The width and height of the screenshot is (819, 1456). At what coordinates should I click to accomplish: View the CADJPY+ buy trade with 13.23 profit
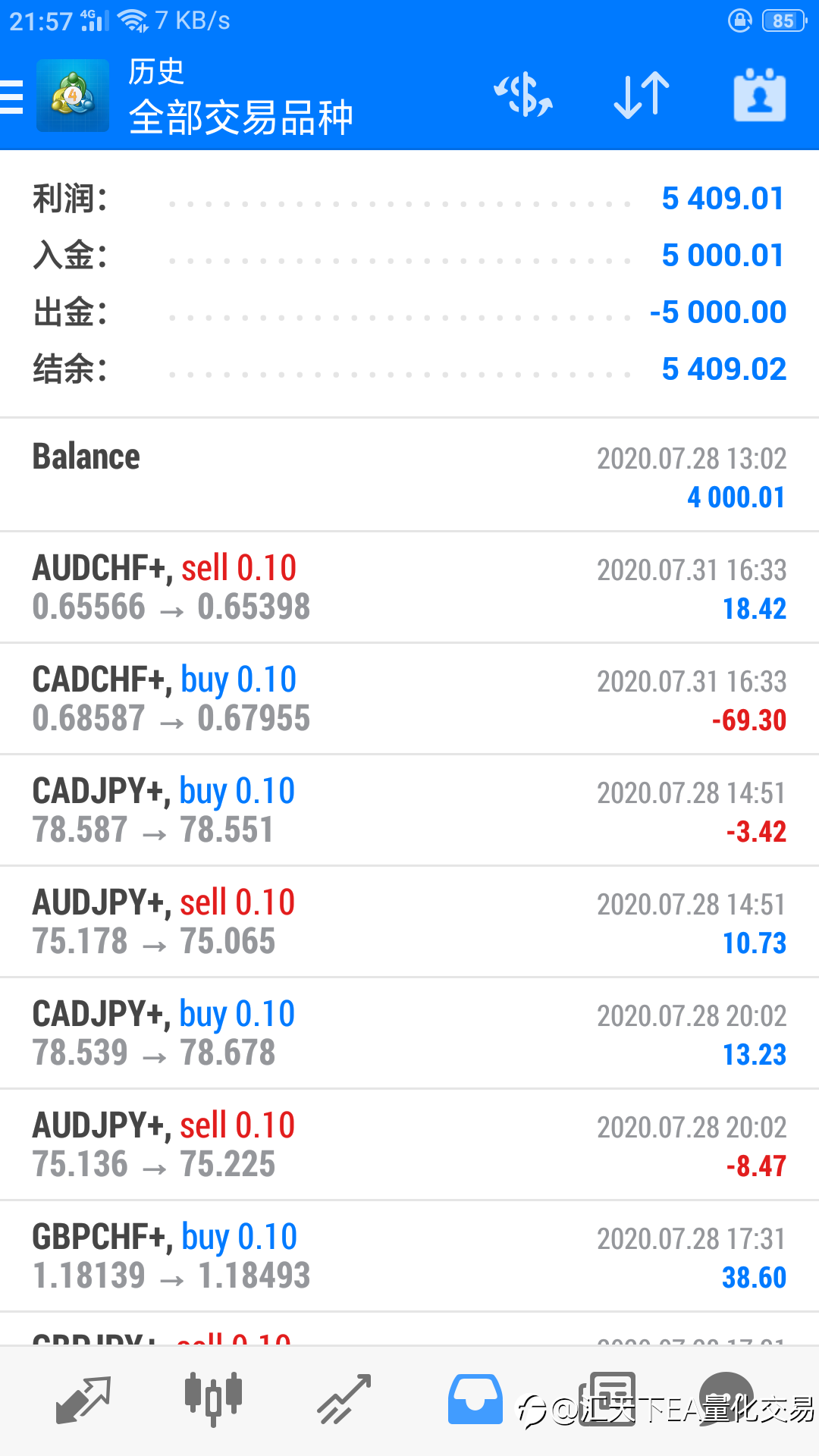click(409, 1034)
